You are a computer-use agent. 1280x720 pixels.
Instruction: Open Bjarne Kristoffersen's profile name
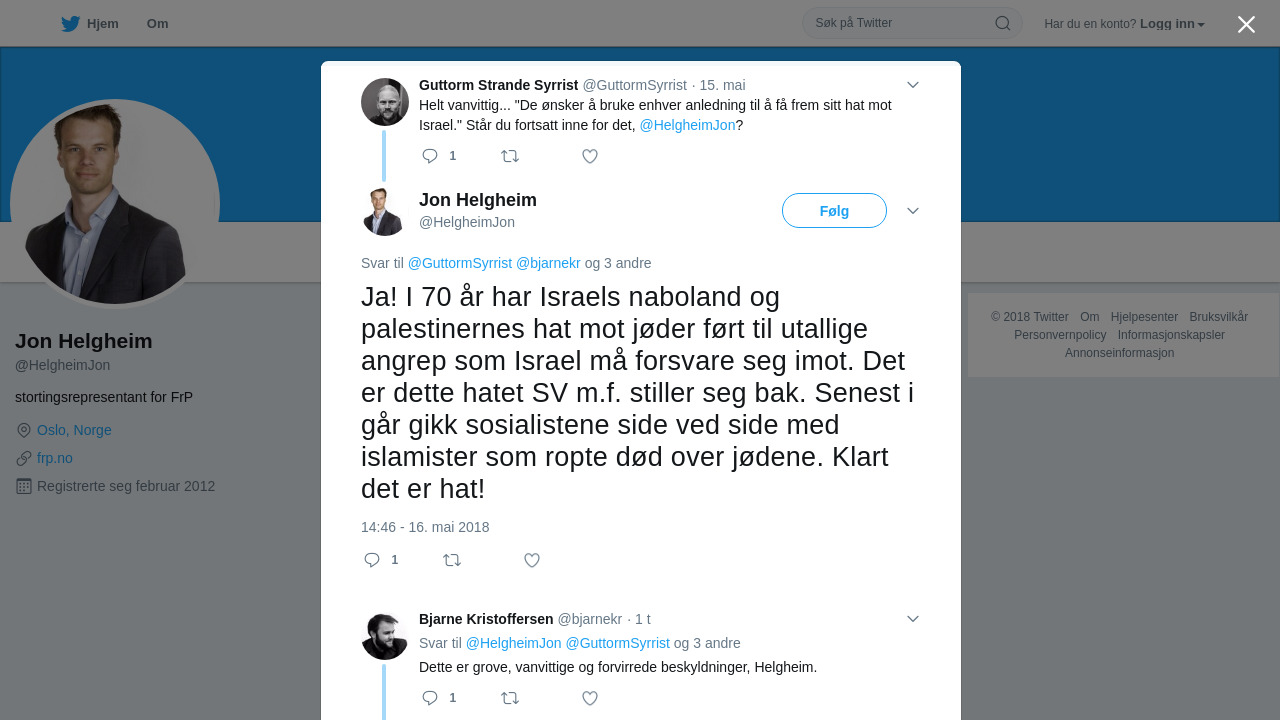pyautogui.click(x=486, y=619)
